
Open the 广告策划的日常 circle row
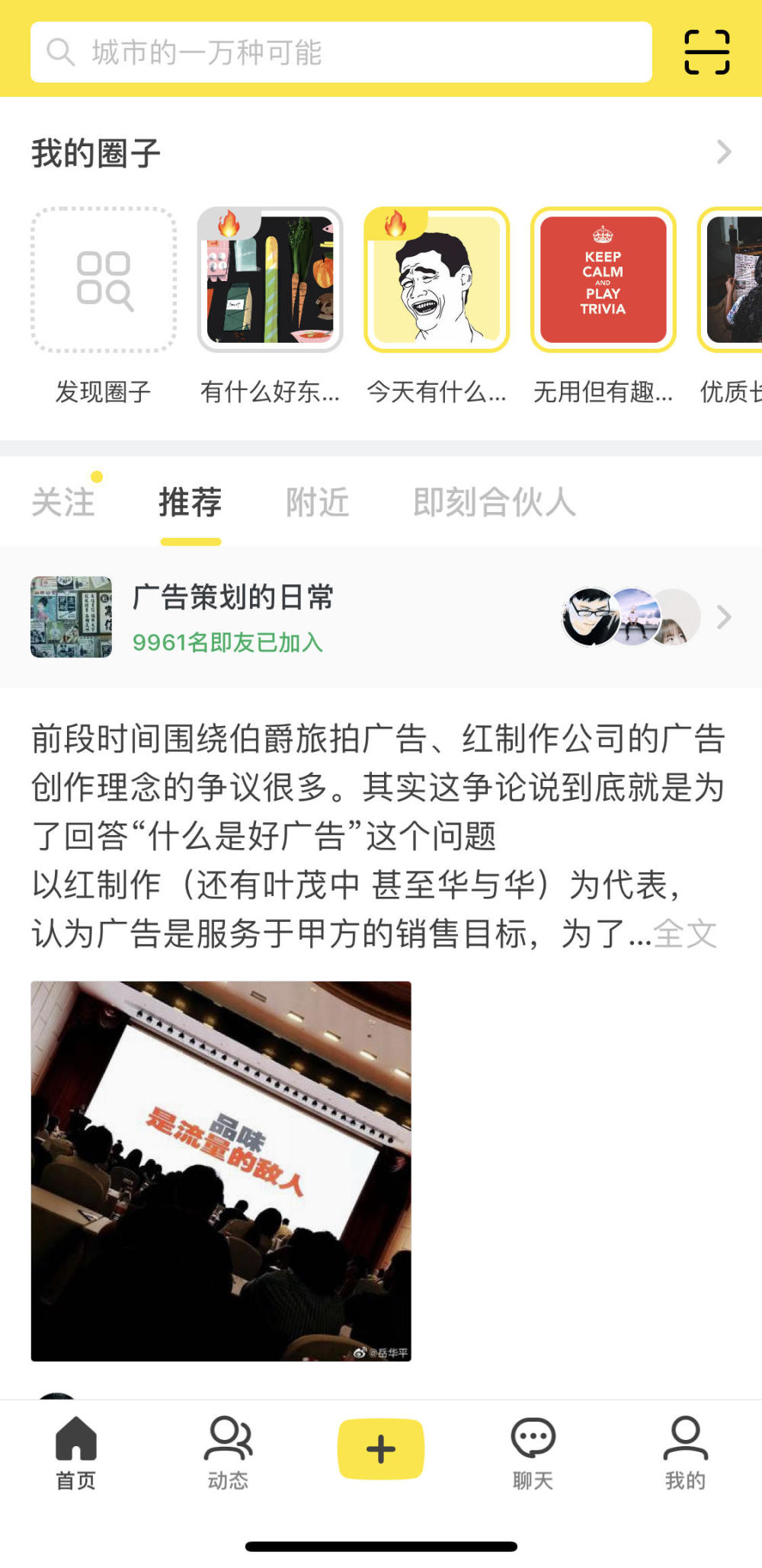(381, 617)
